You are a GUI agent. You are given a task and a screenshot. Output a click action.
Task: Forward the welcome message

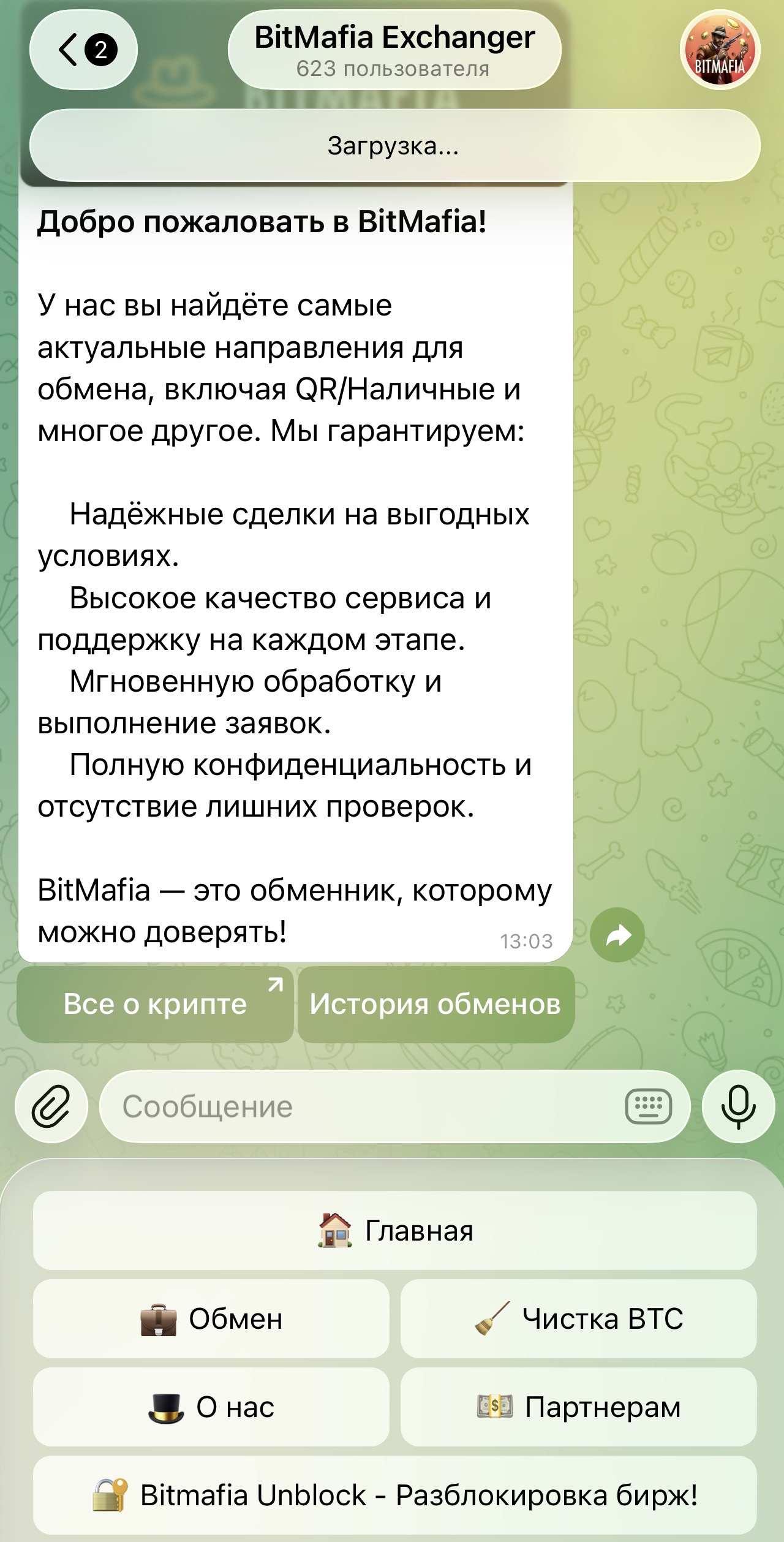[x=617, y=935]
